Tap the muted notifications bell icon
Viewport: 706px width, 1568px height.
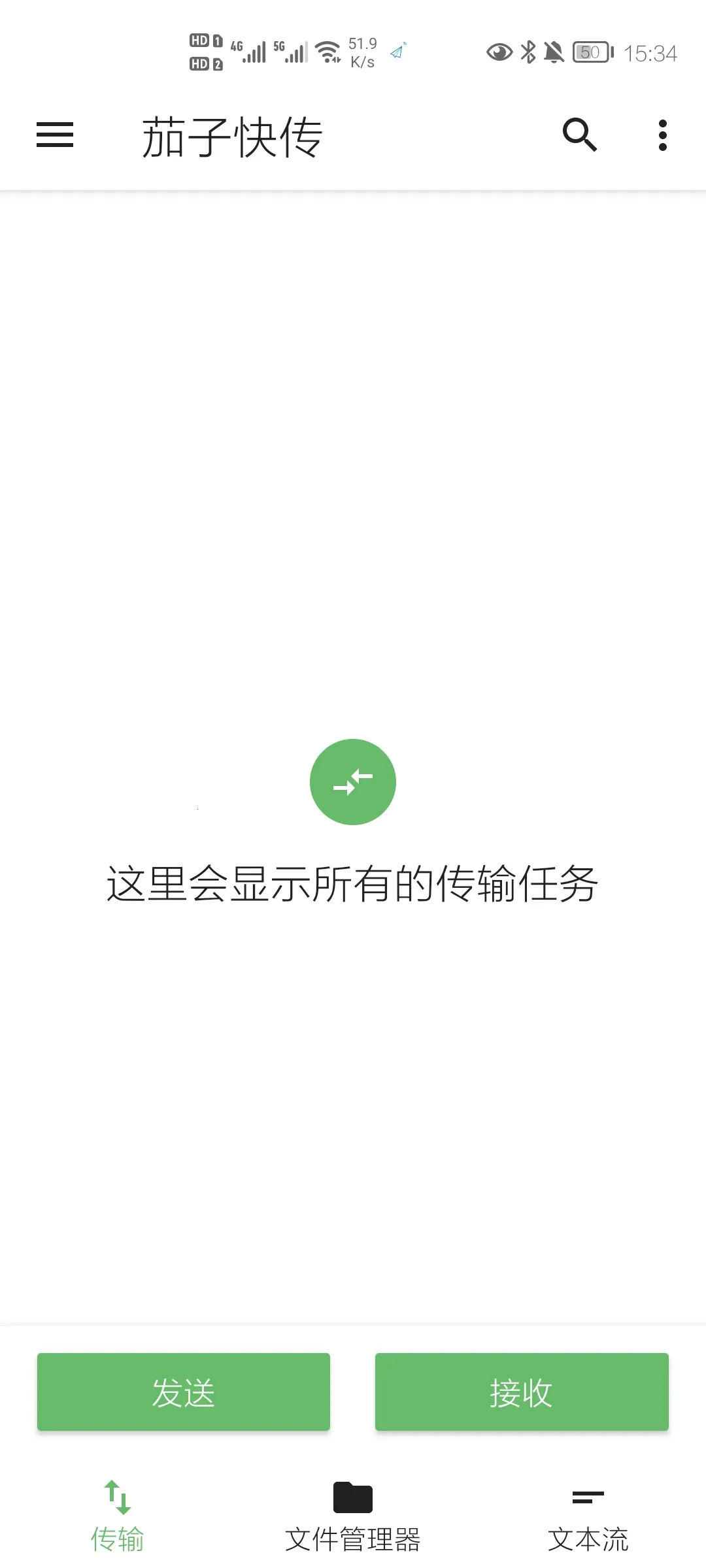pos(553,52)
